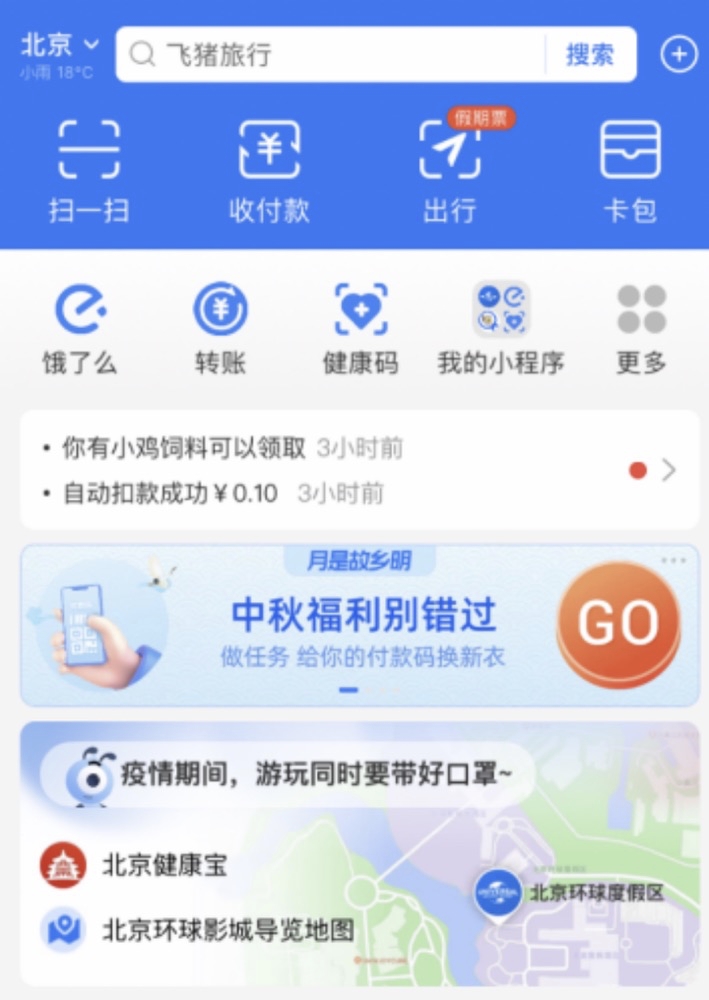Open 扫一扫 scanner

89,171
